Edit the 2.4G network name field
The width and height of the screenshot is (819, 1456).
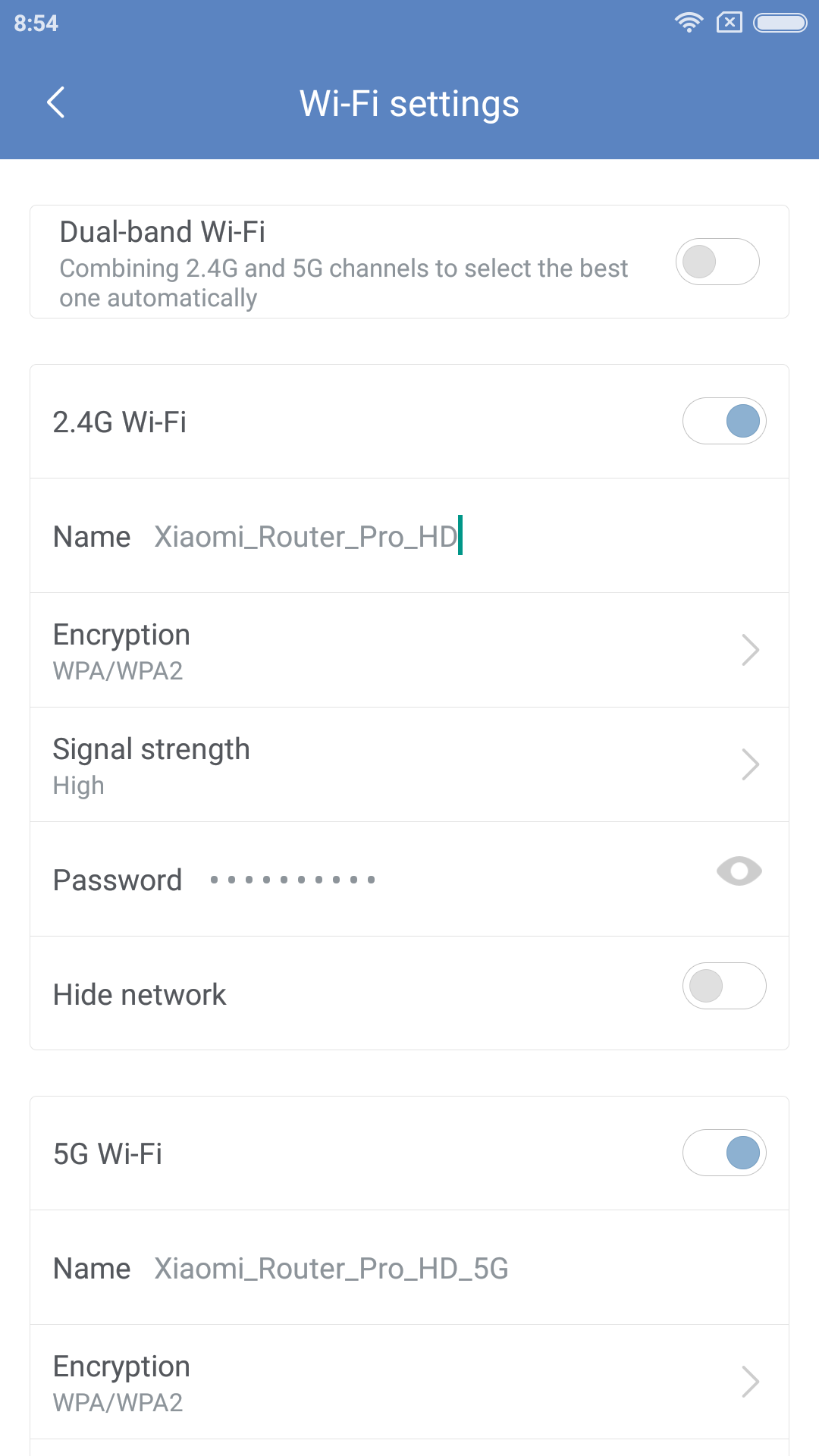coord(455,536)
